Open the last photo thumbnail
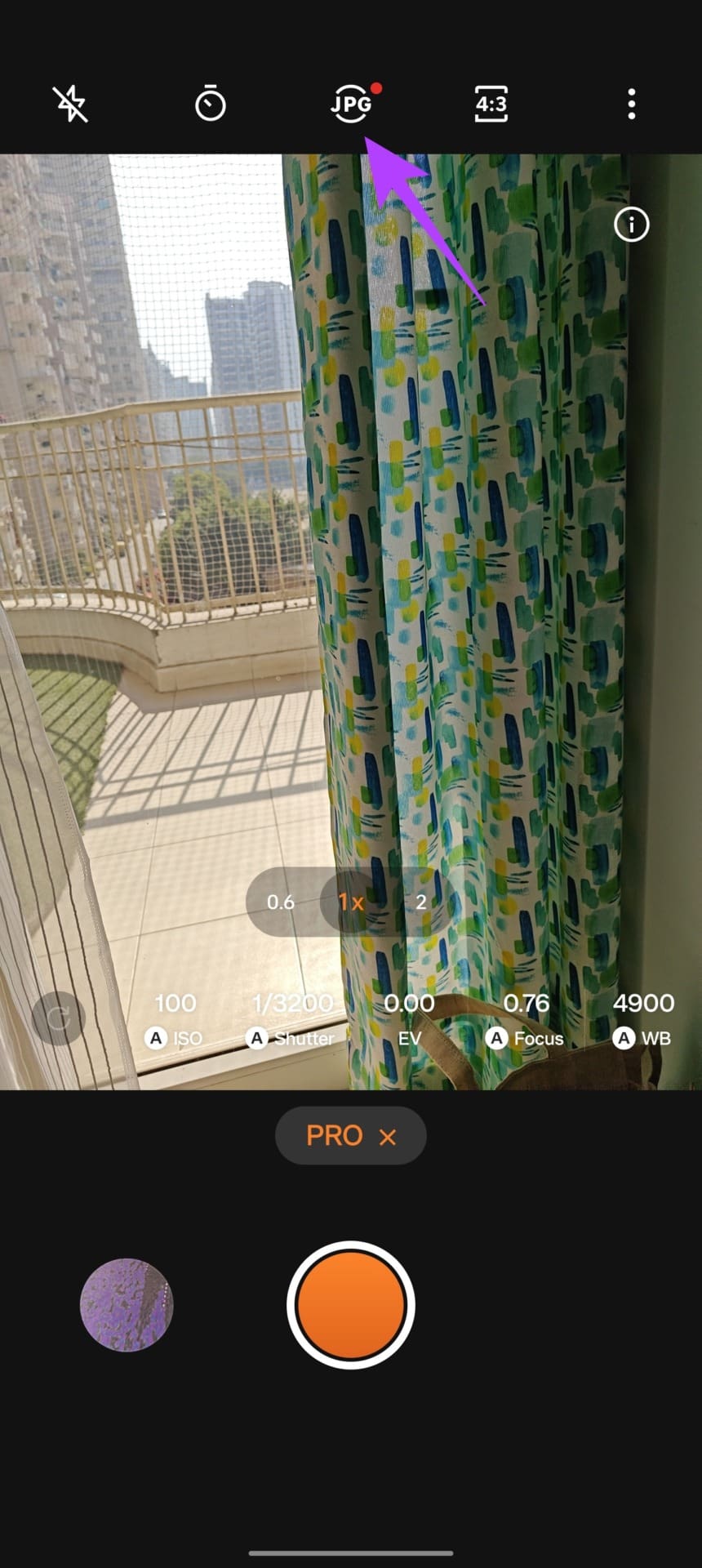This screenshot has width=702, height=1568. coord(127,1304)
